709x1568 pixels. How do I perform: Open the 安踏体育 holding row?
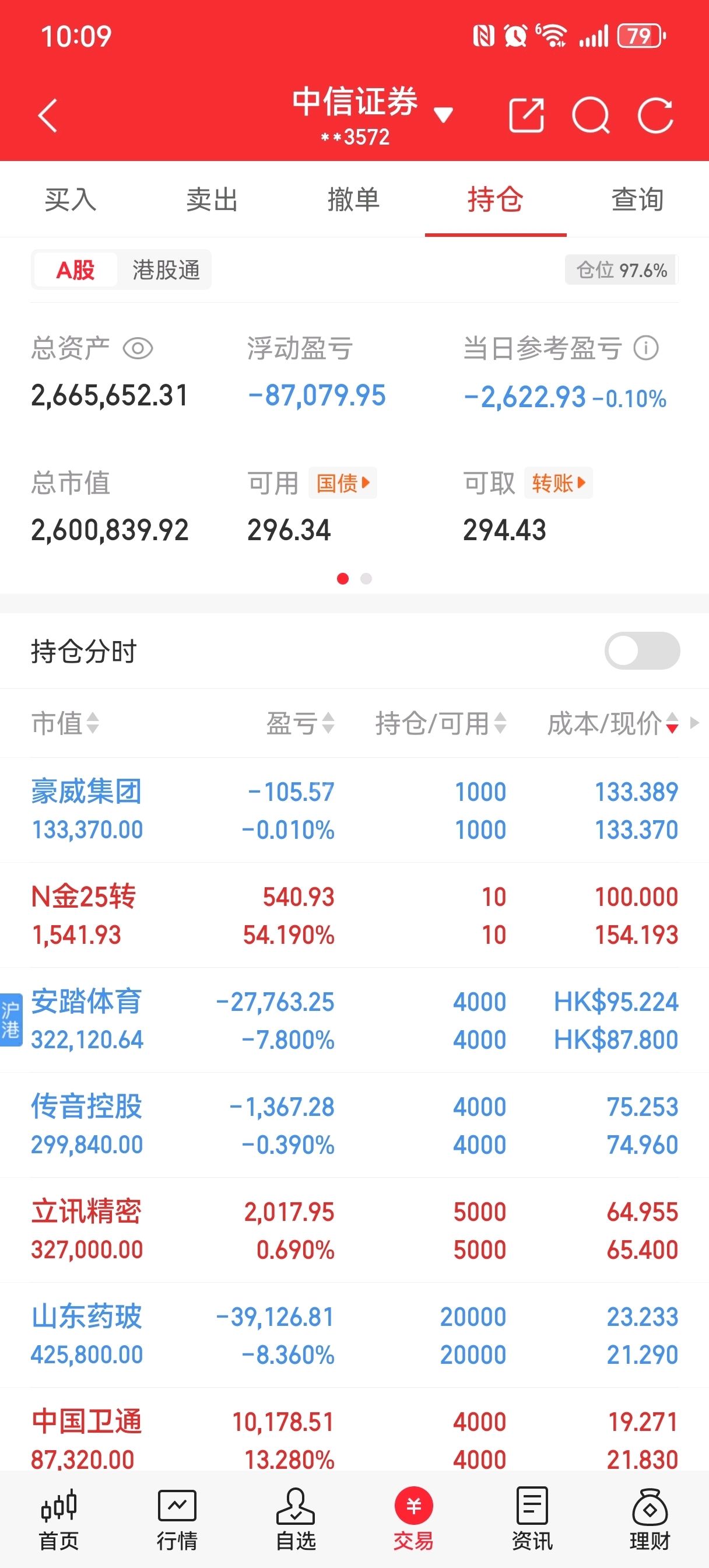pyautogui.click(x=354, y=1020)
